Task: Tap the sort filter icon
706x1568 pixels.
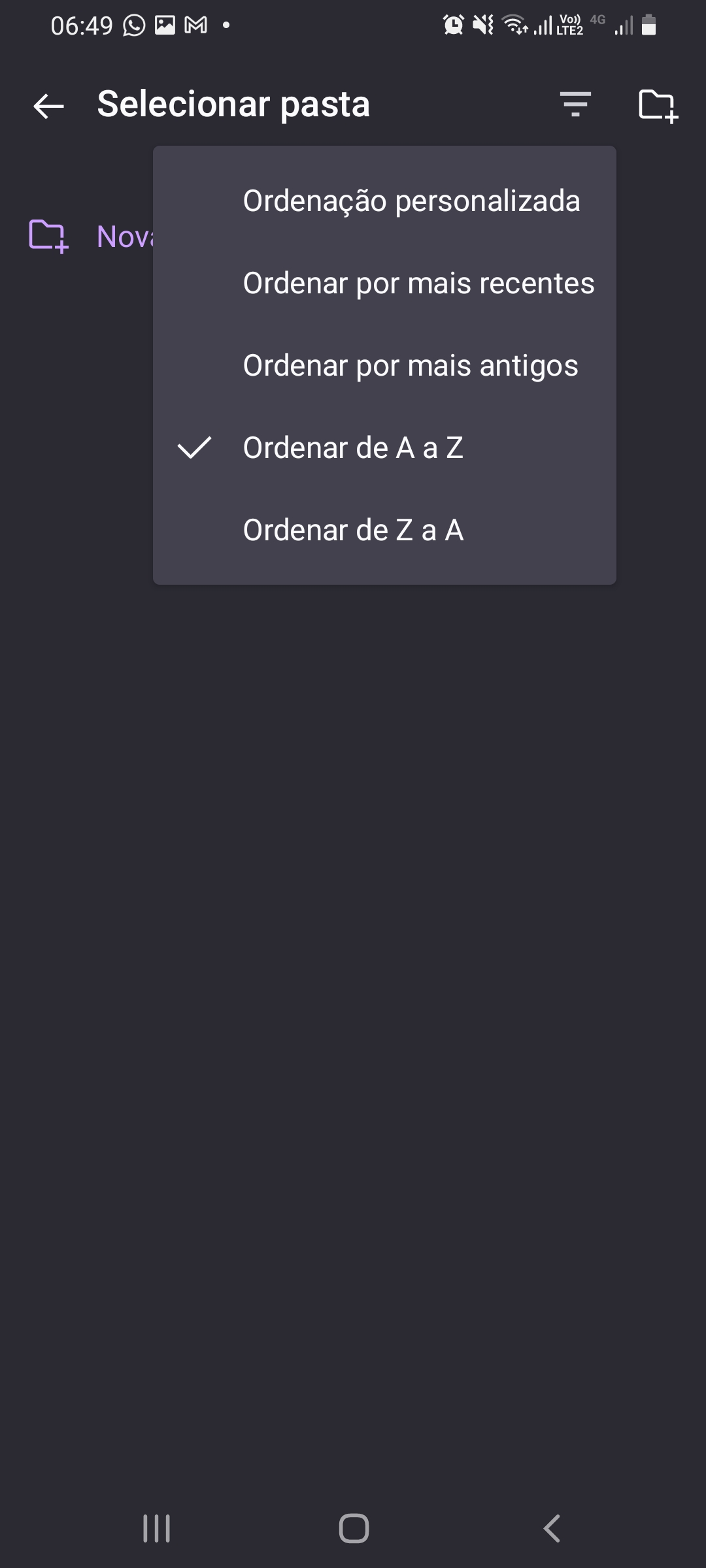Action: pos(575,105)
